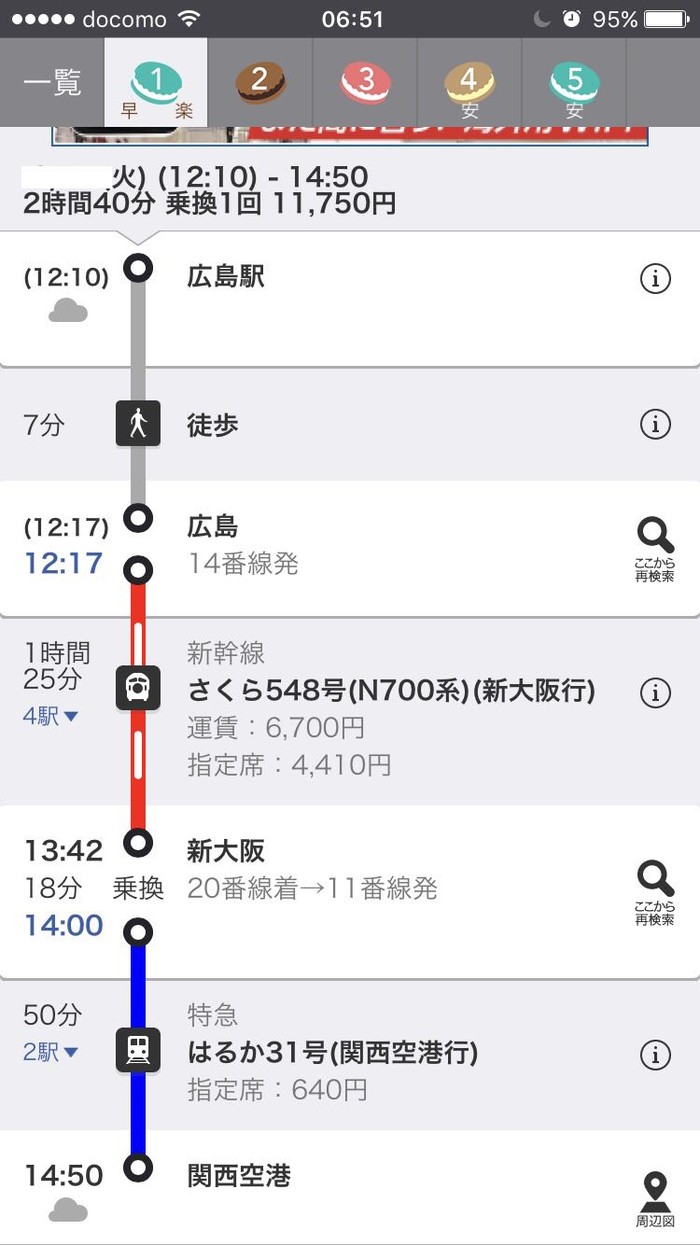700x1245 pixels.
Task: Switch to route 2 tab
Action: (260, 82)
